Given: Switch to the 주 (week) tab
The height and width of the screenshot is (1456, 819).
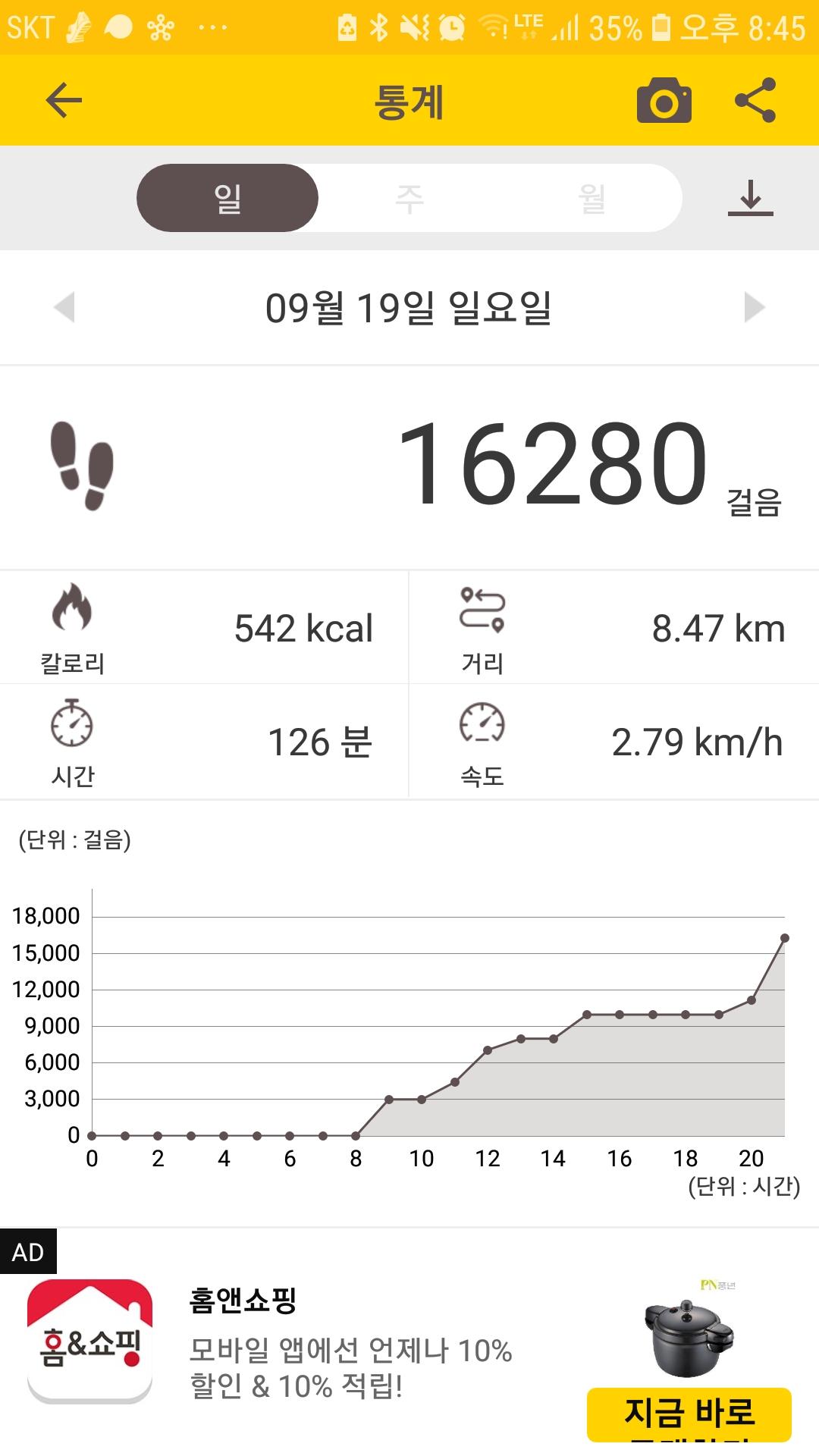Looking at the screenshot, I should point(409,198).
